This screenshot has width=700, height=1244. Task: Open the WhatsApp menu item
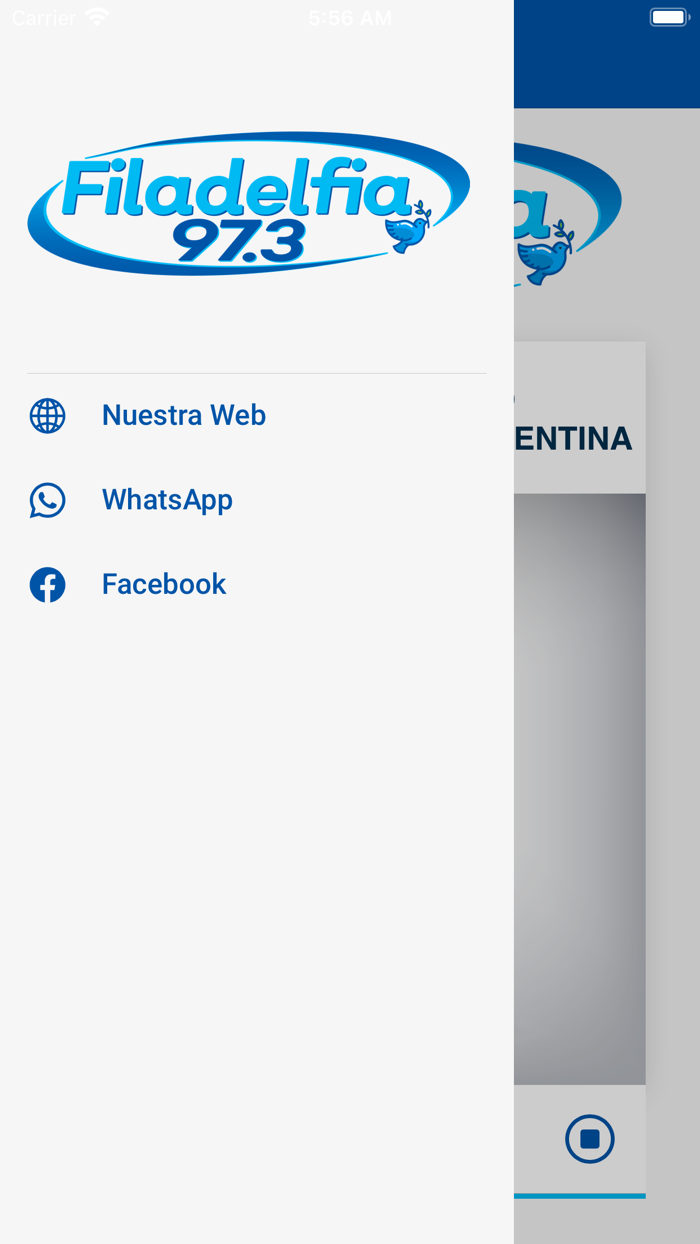(x=167, y=500)
